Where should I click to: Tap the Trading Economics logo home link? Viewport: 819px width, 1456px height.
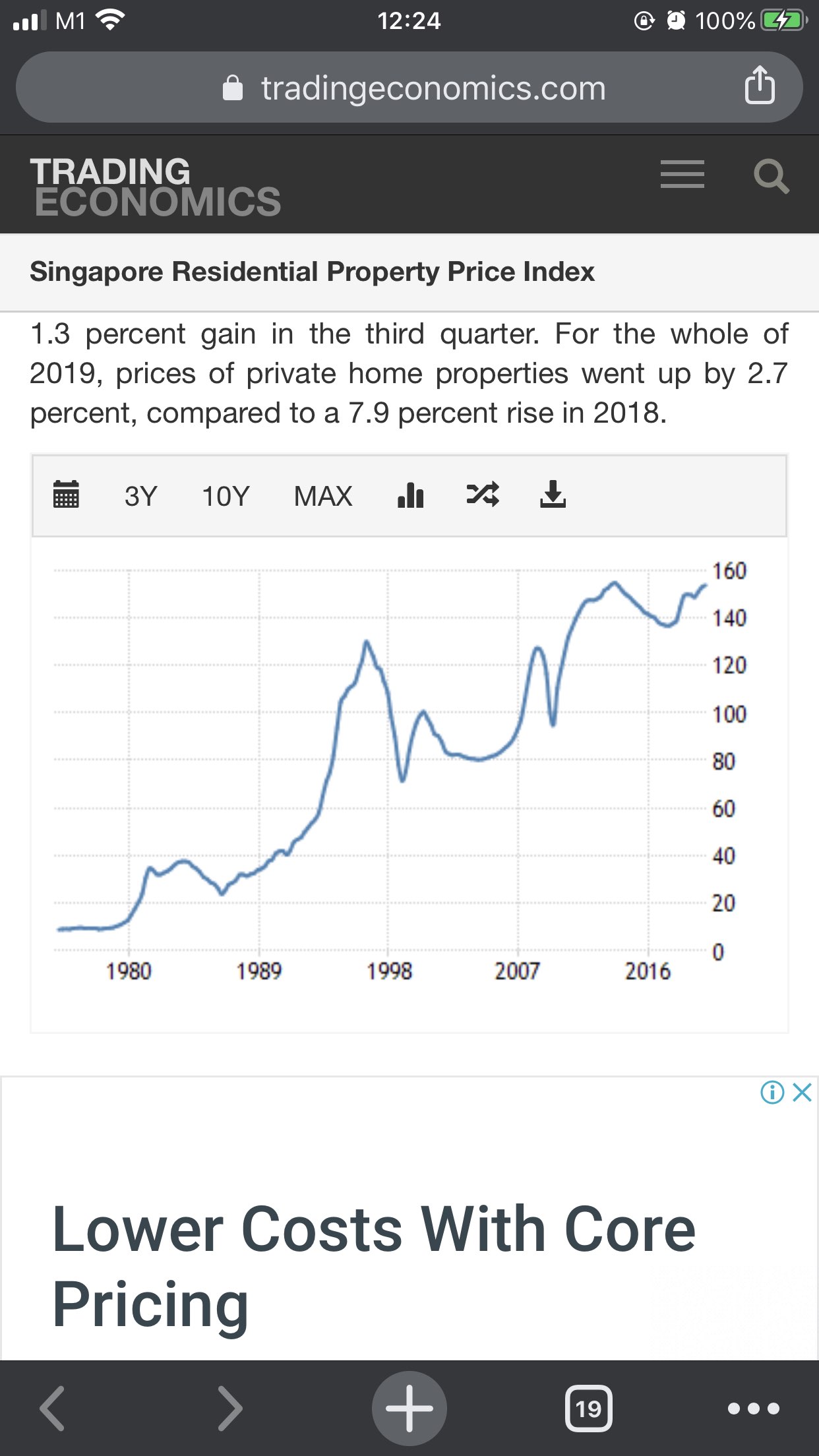(x=156, y=187)
